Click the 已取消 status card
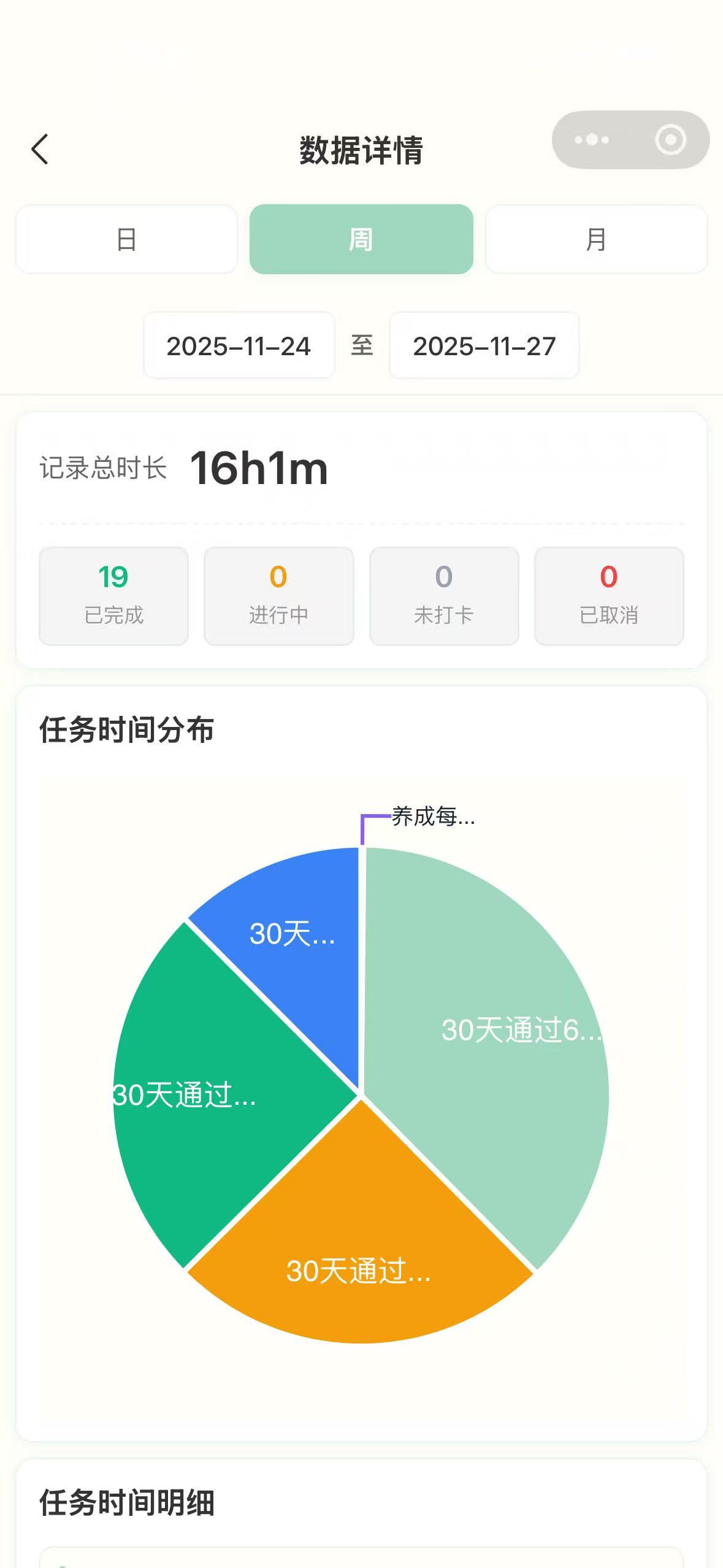This screenshot has width=723, height=1568. (x=609, y=594)
